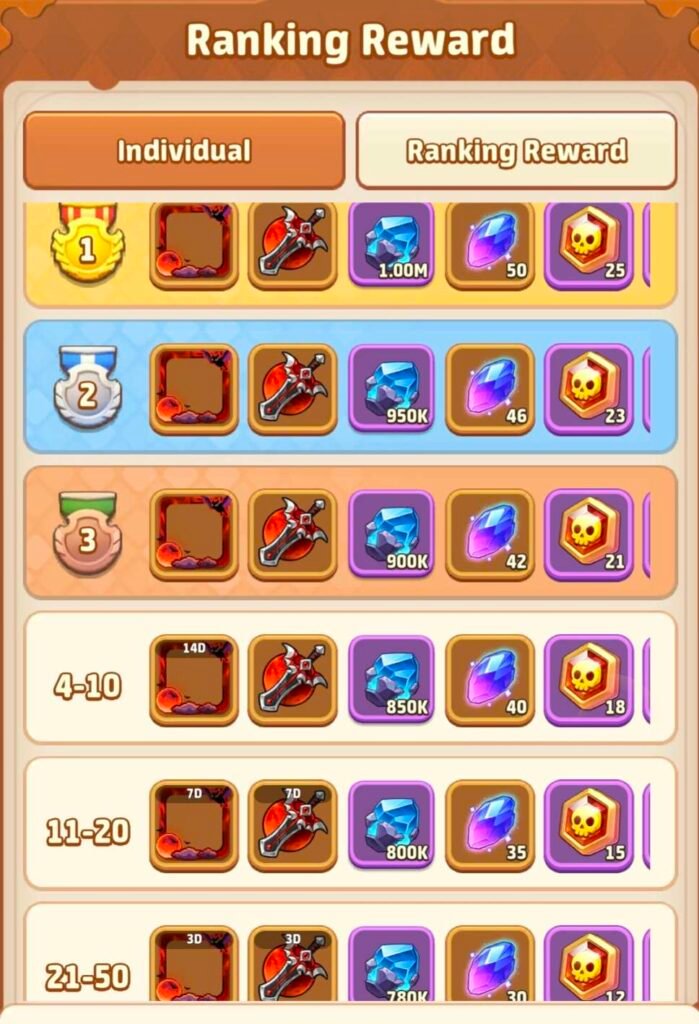Tap the 800K crystal reward
This screenshot has width=699, height=1024.
tap(391, 824)
